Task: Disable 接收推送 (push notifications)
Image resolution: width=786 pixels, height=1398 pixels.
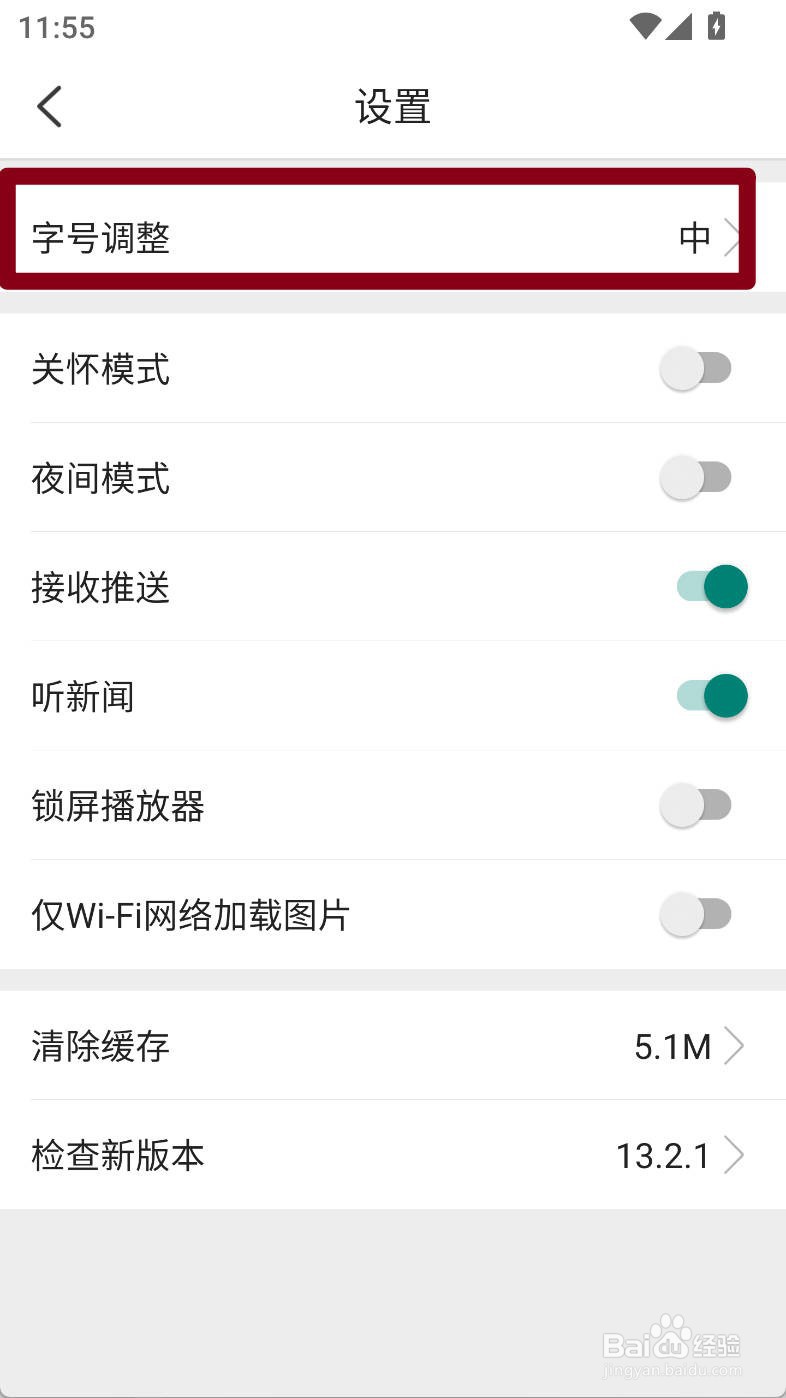Action: [x=710, y=587]
